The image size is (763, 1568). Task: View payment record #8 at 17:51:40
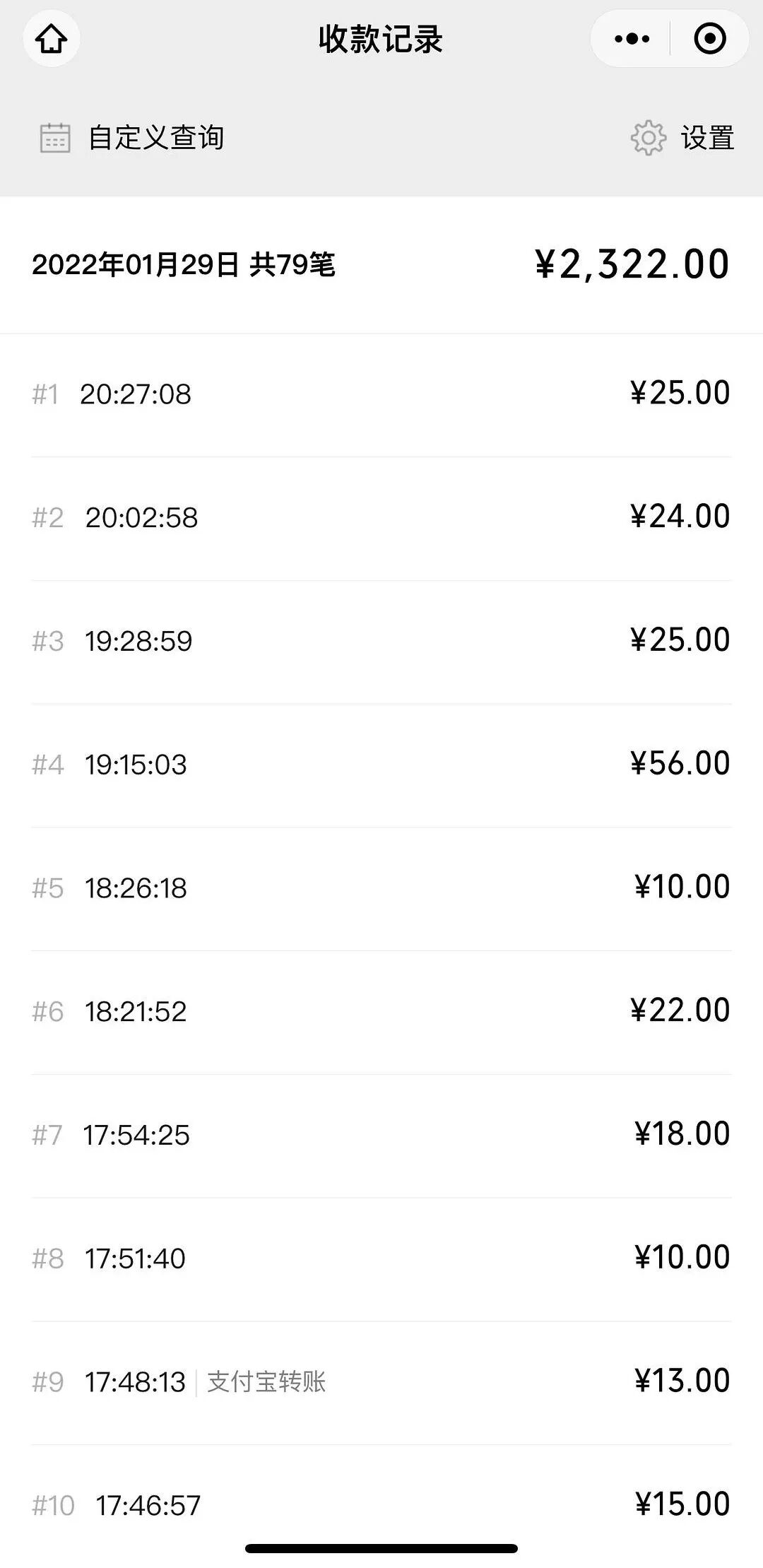(x=381, y=1258)
